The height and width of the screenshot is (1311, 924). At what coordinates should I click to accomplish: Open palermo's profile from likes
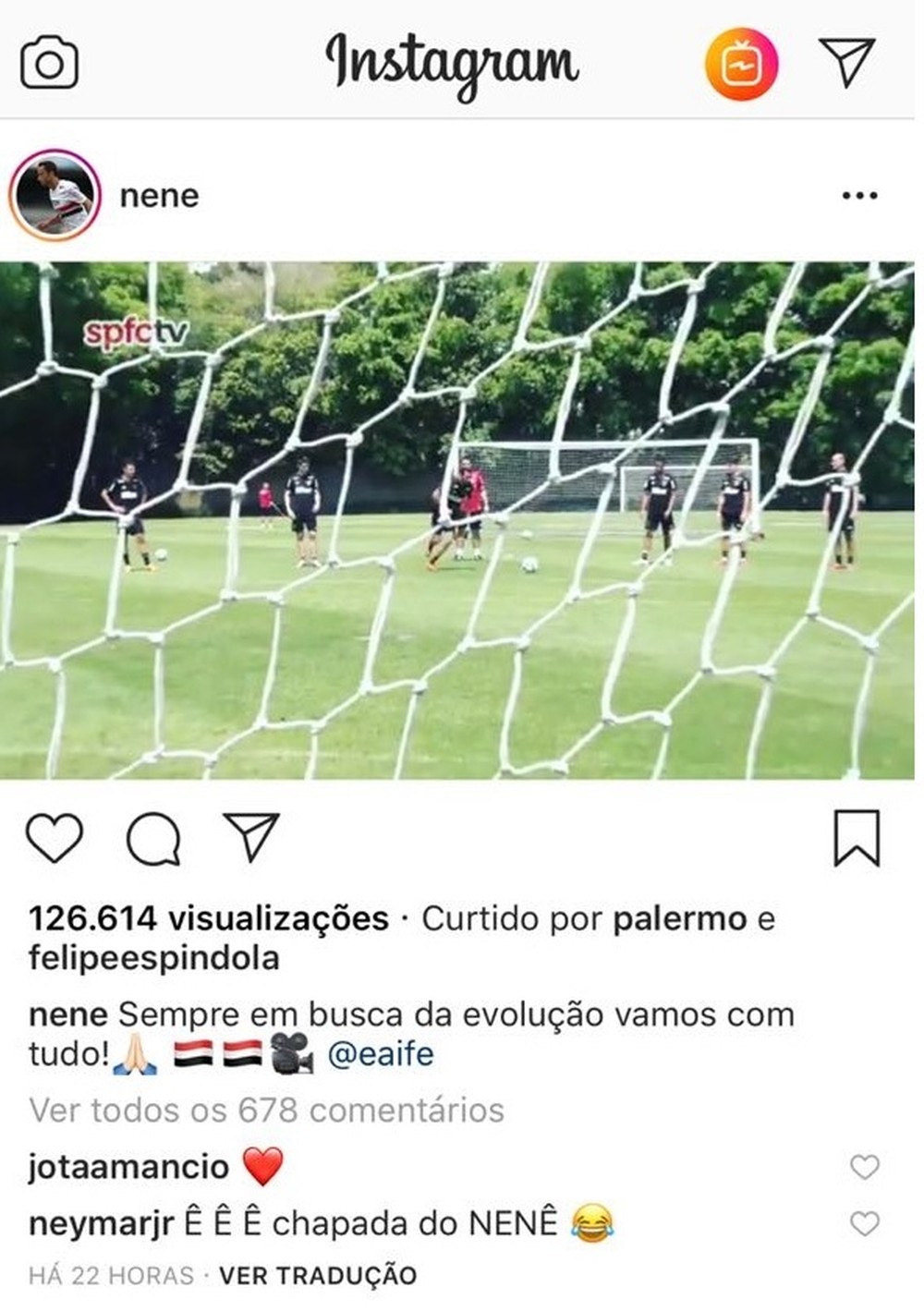pyautogui.click(x=679, y=918)
